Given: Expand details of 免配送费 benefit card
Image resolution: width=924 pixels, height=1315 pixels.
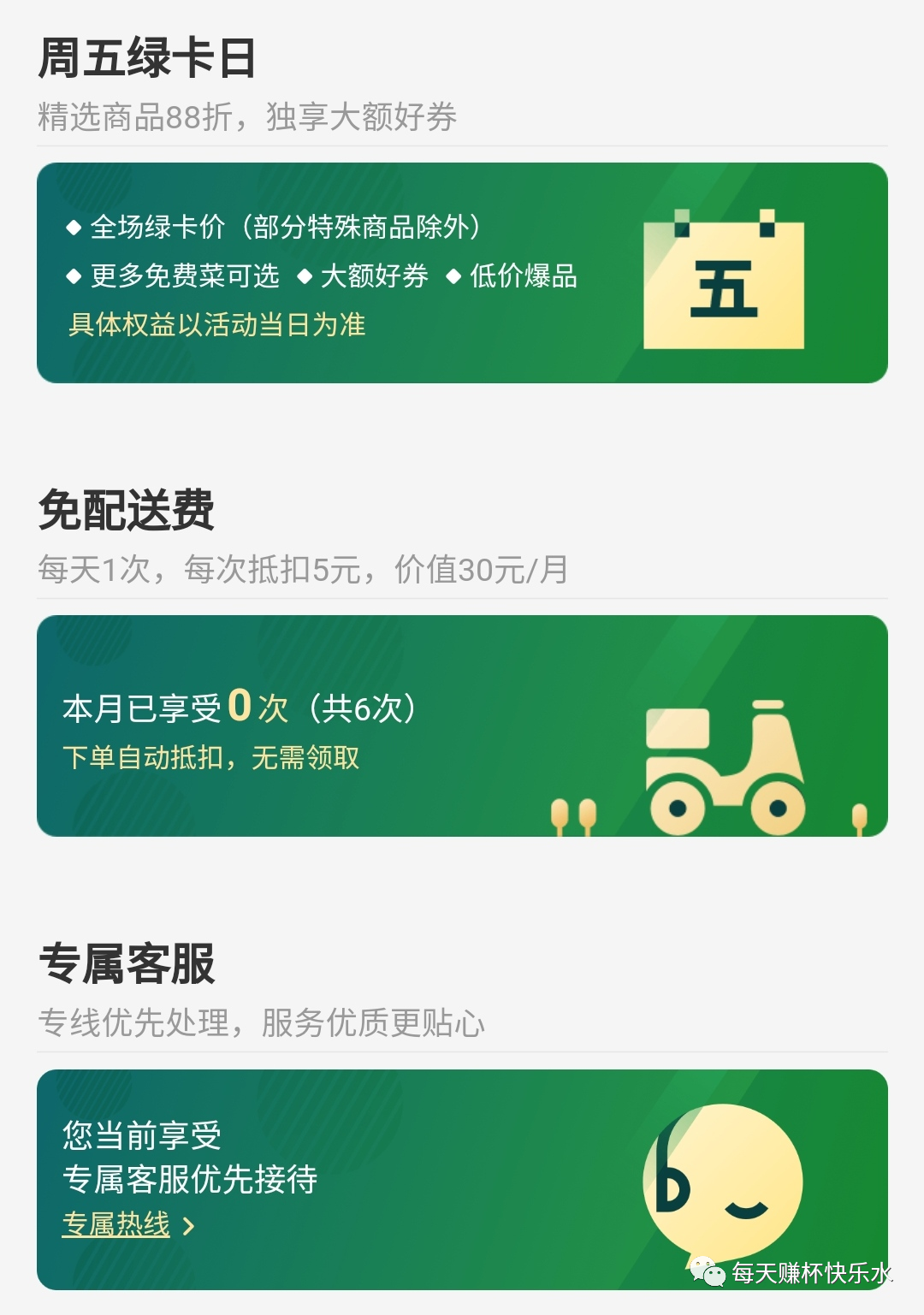Looking at the screenshot, I should click(462, 723).
